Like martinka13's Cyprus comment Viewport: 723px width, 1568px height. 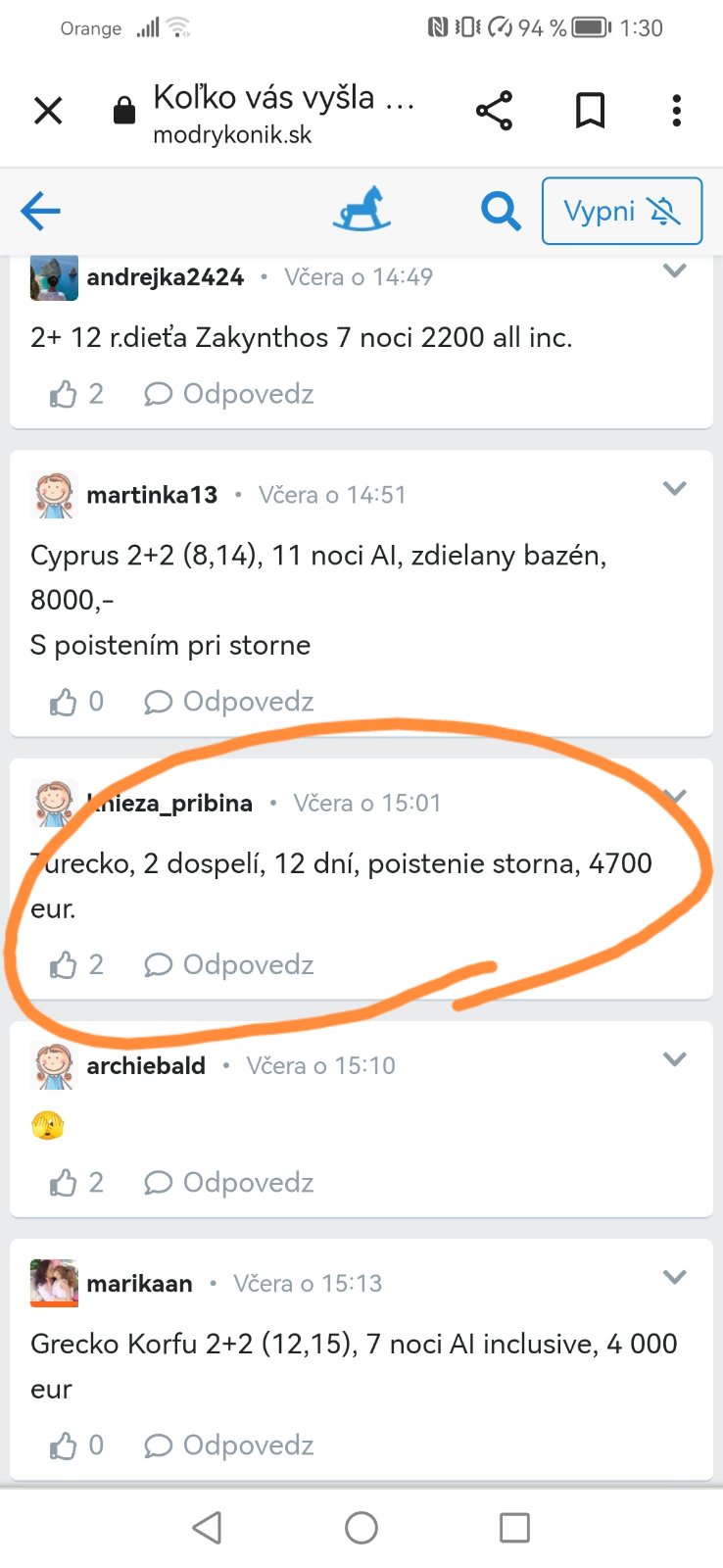click(x=65, y=702)
